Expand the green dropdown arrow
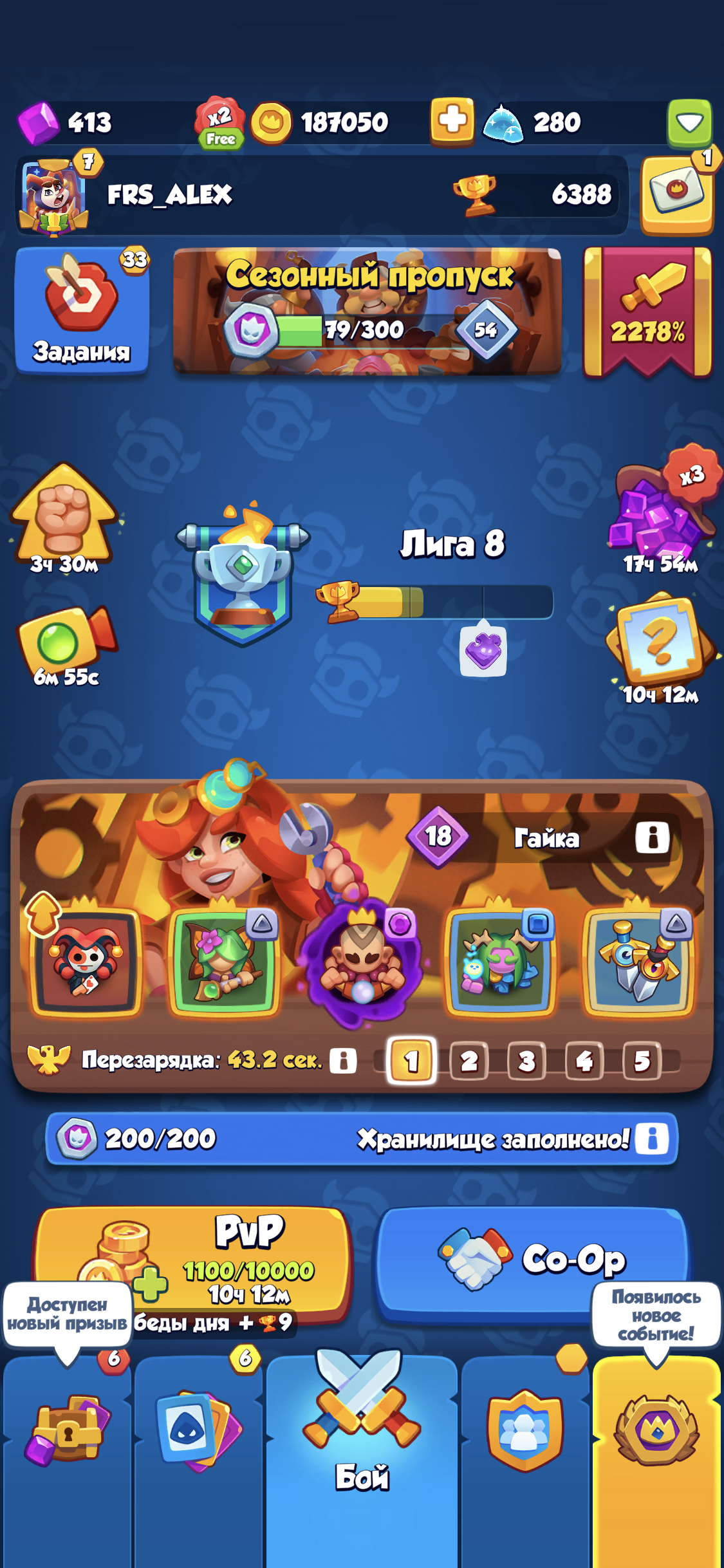This screenshot has height=1568, width=724. tap(689, 122)
